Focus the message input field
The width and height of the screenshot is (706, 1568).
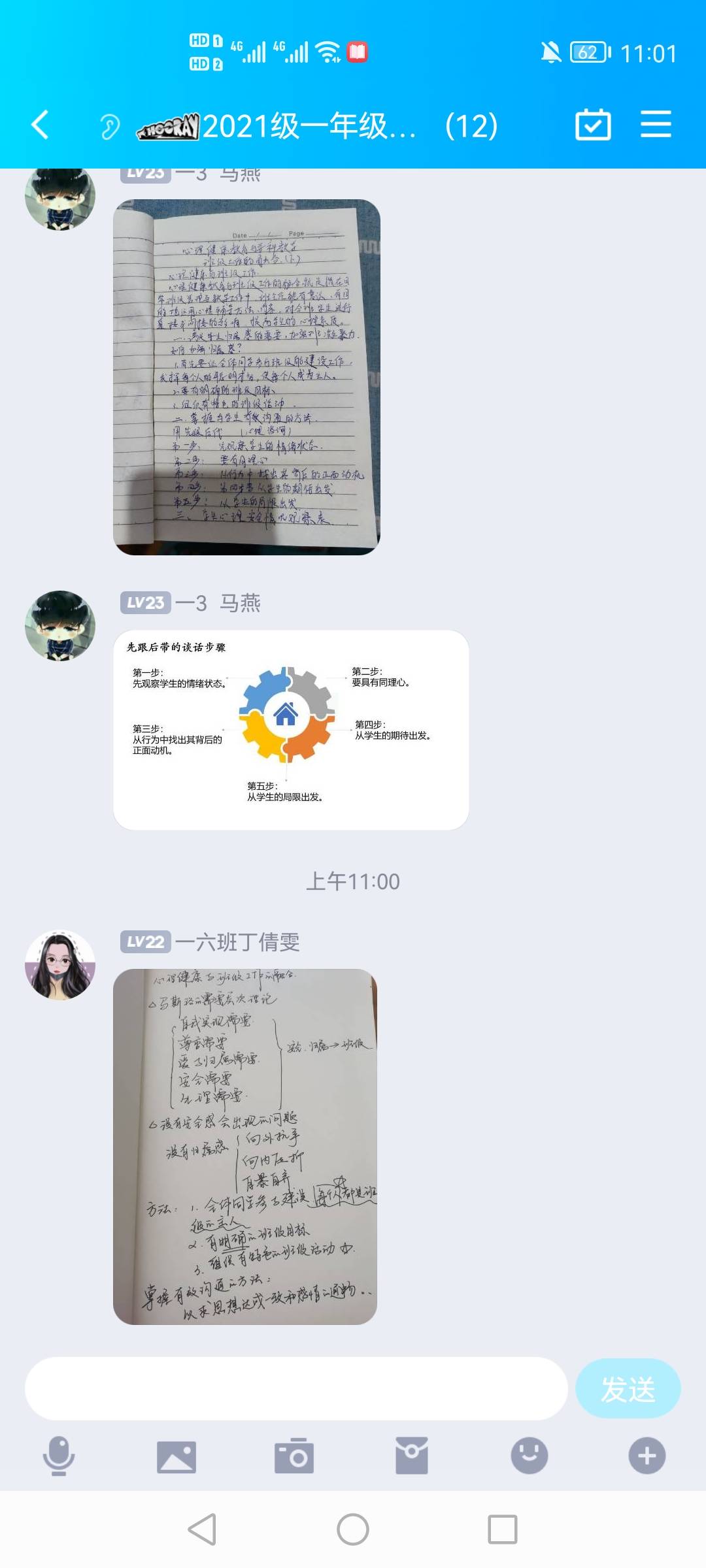click(295, 1390)
